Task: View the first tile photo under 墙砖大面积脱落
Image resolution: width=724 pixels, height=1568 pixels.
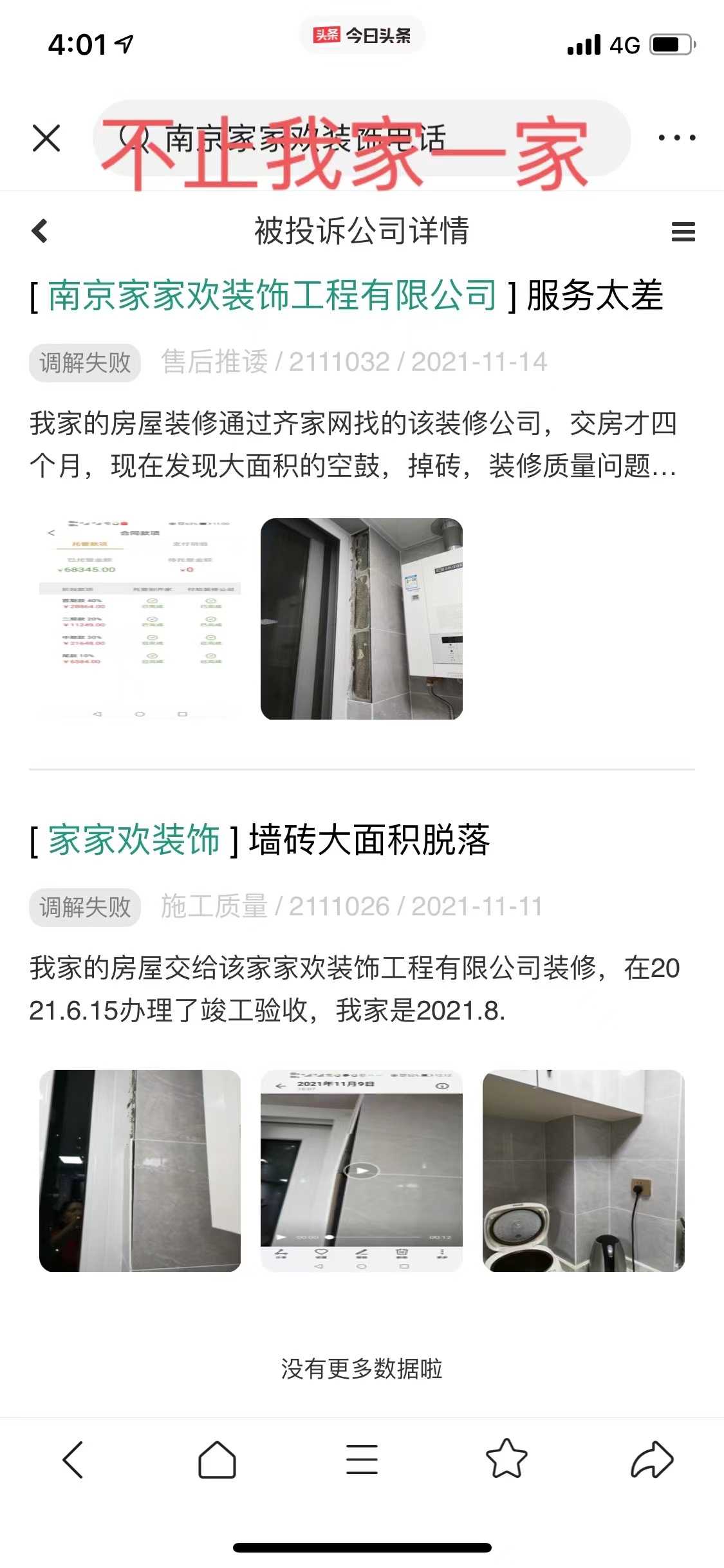Action: [140, 1170]
